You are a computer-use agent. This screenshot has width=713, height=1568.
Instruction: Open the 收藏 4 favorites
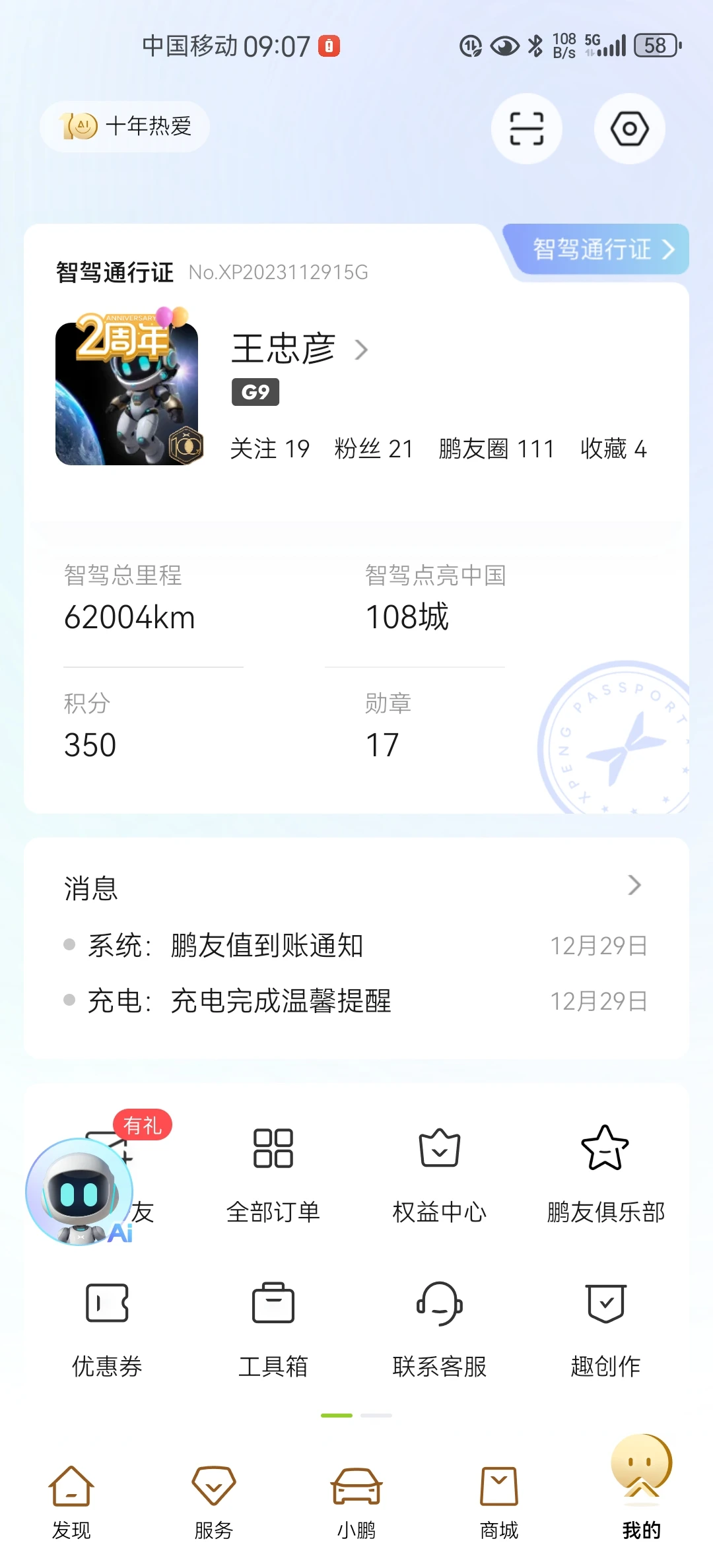(x=613, y=449)
